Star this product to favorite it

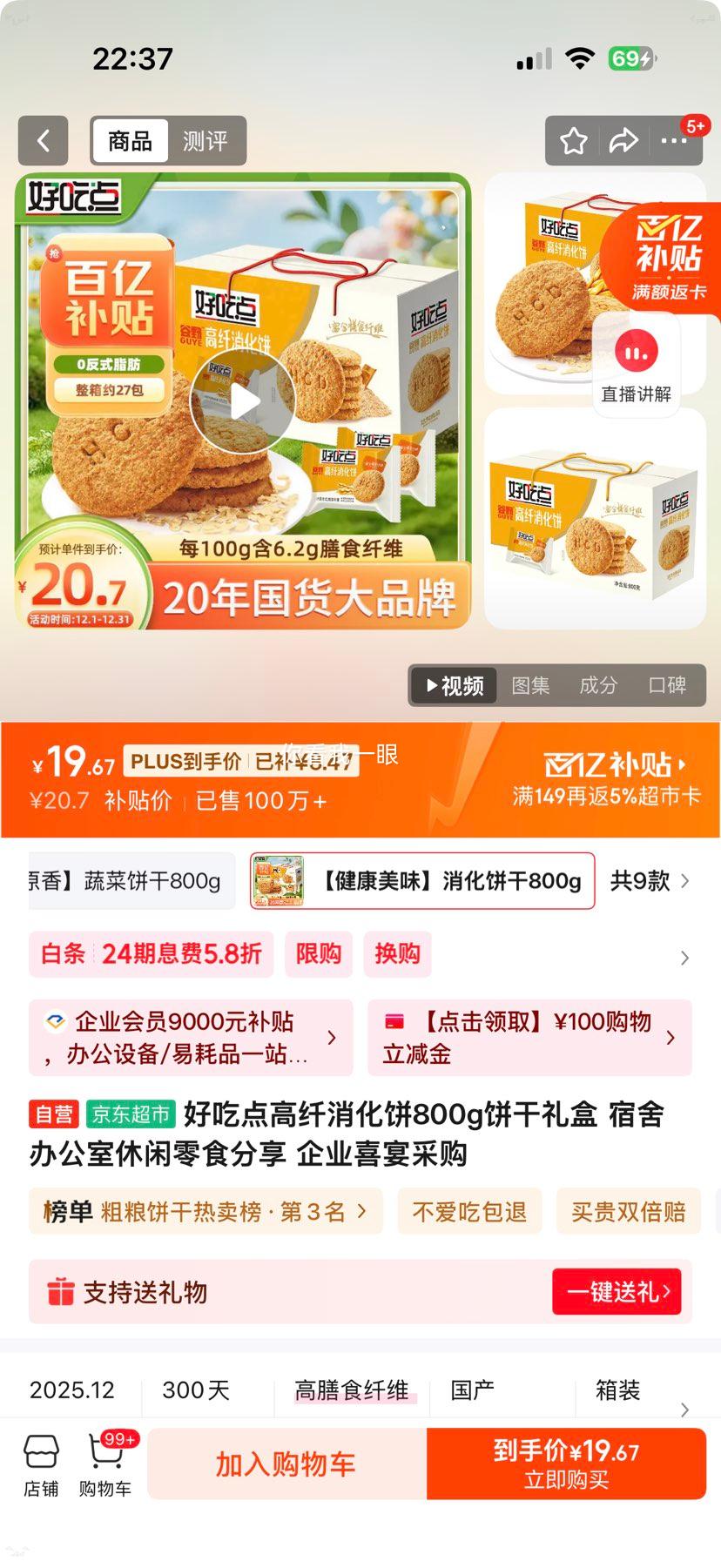573,140
